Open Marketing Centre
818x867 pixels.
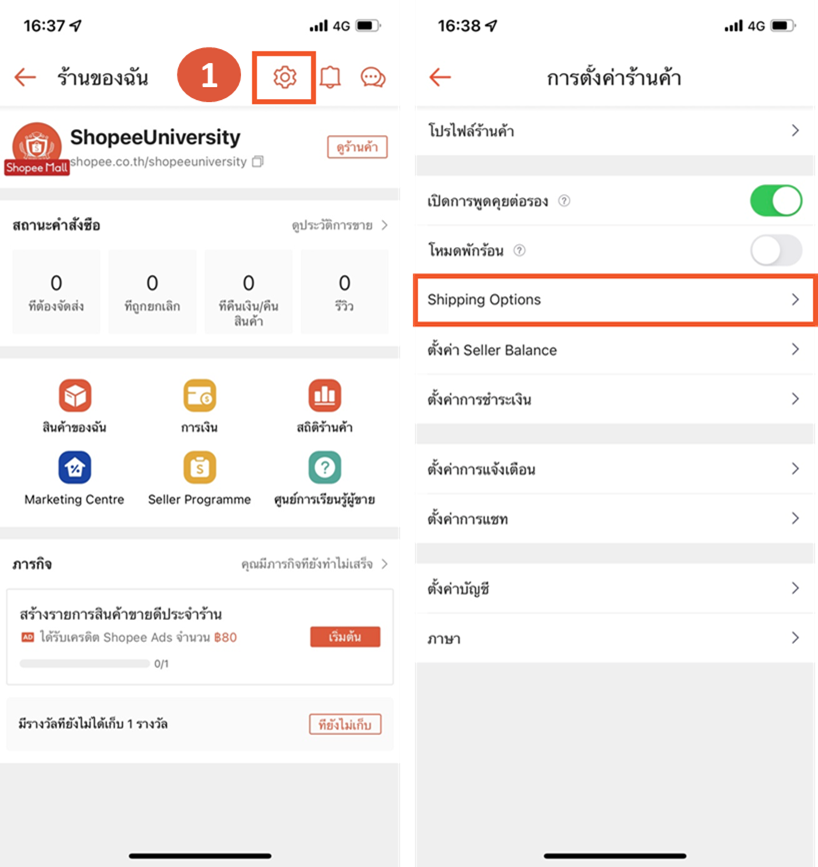pyautogui.click(x=75, y=477)
